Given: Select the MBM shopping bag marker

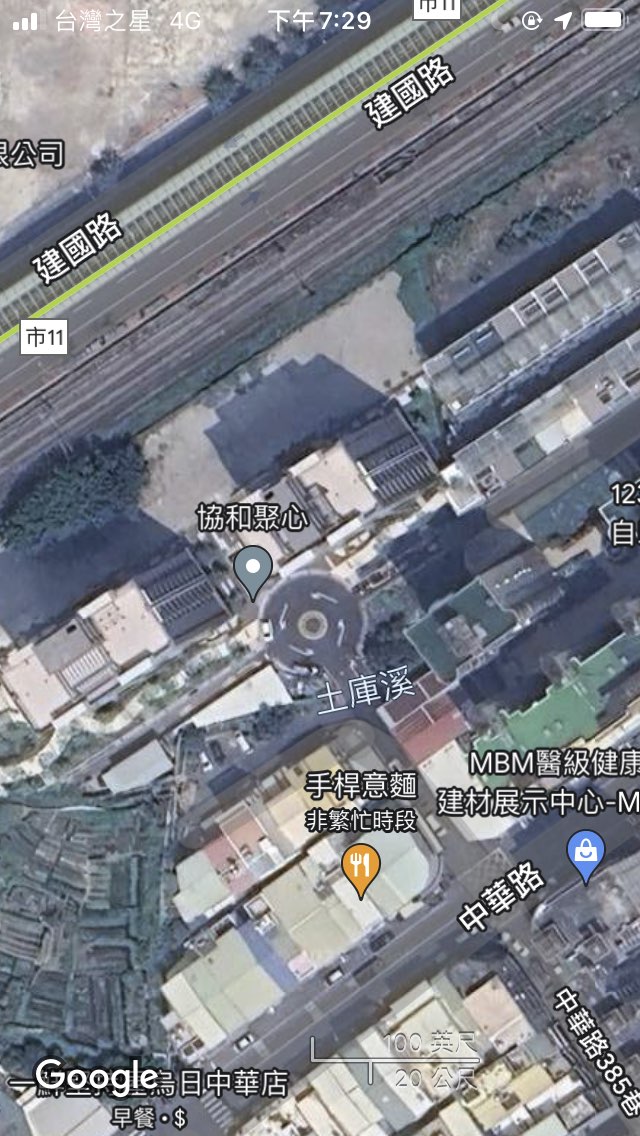Looking at the screenshot, I should coord(585,855).
